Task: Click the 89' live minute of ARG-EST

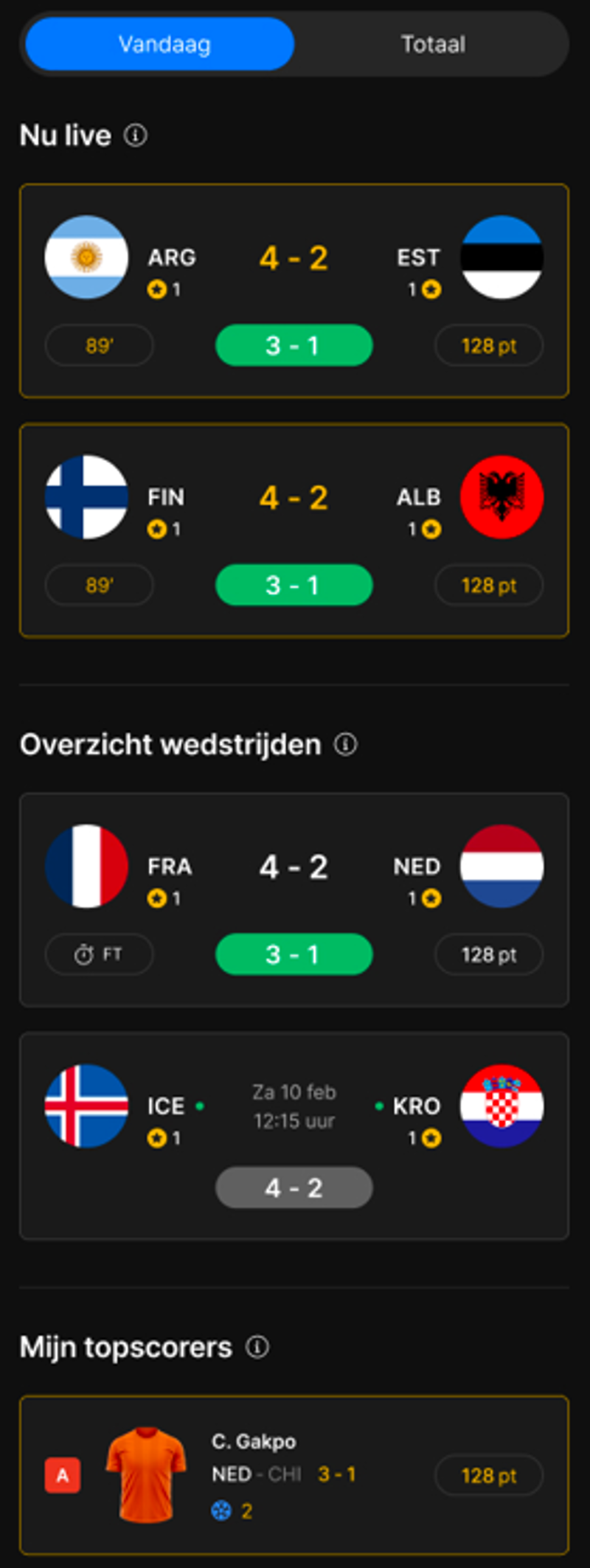Action: pyautogui.click(x=99, y=345)
